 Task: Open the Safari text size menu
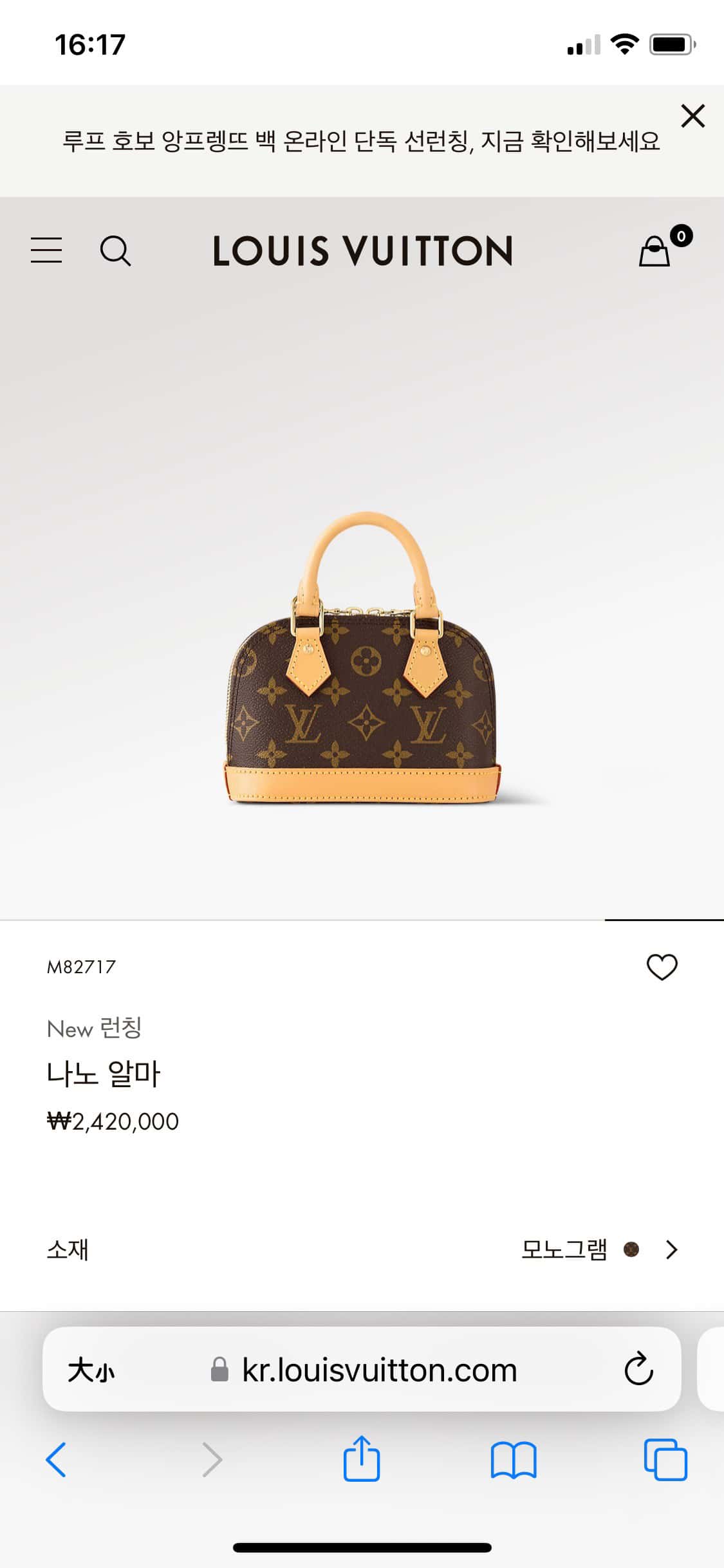[x=91, y=1370]
